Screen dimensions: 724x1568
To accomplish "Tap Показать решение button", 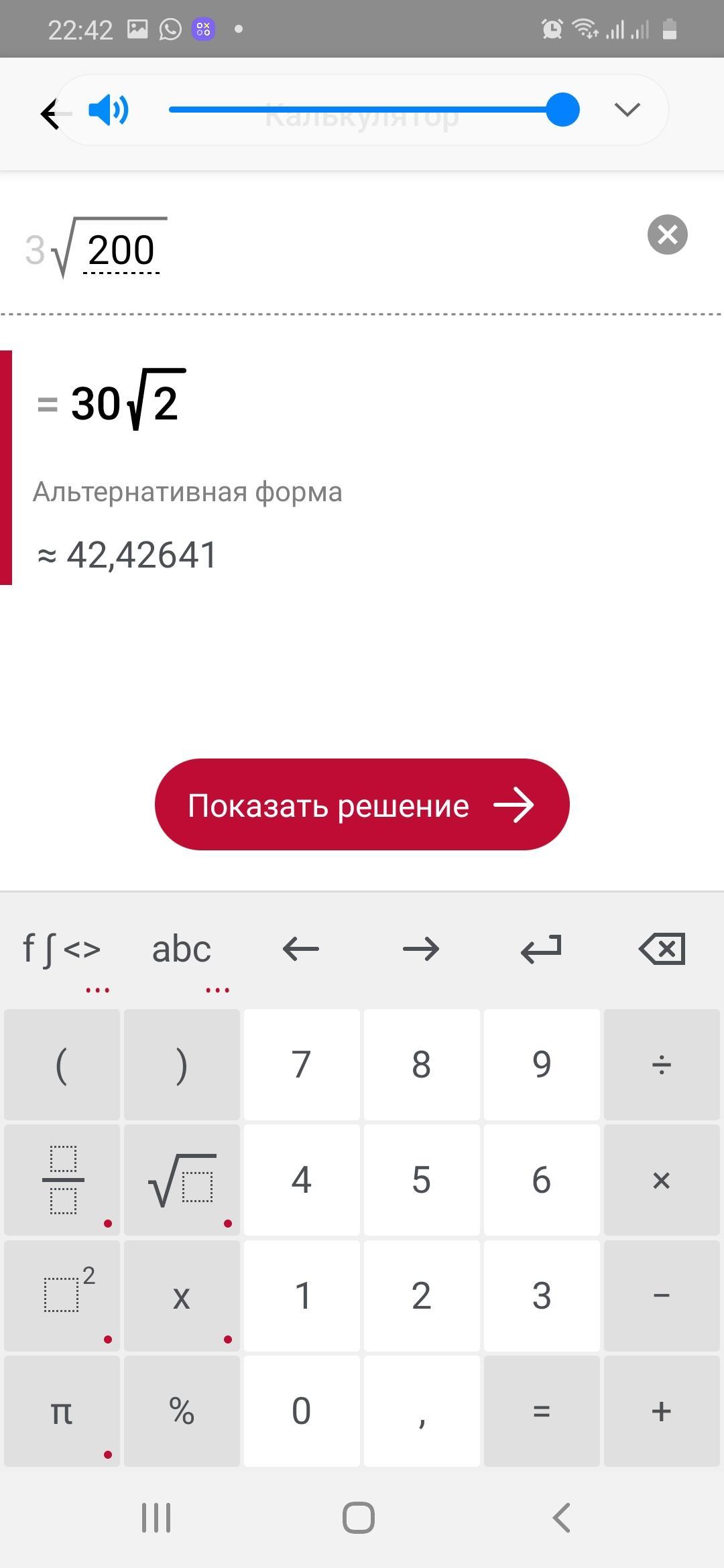I will [x=362, y=805].
